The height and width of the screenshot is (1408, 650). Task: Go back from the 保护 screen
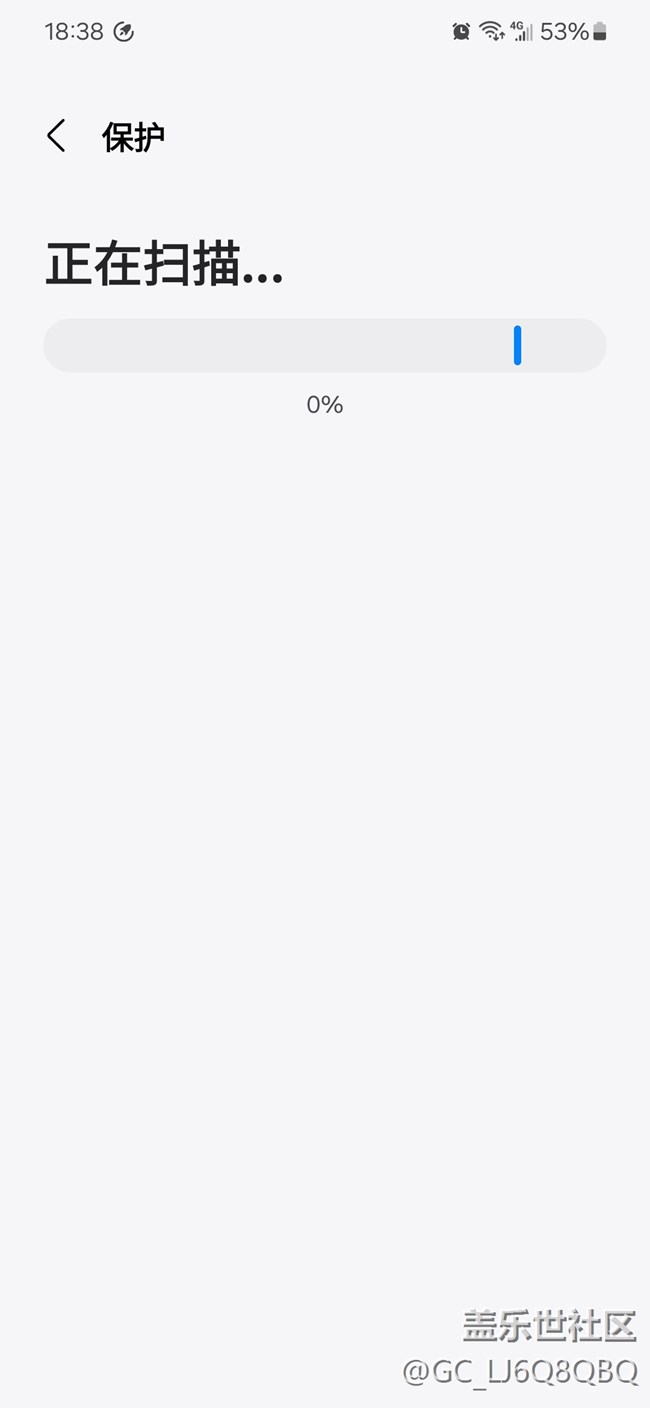pos(56,136)
